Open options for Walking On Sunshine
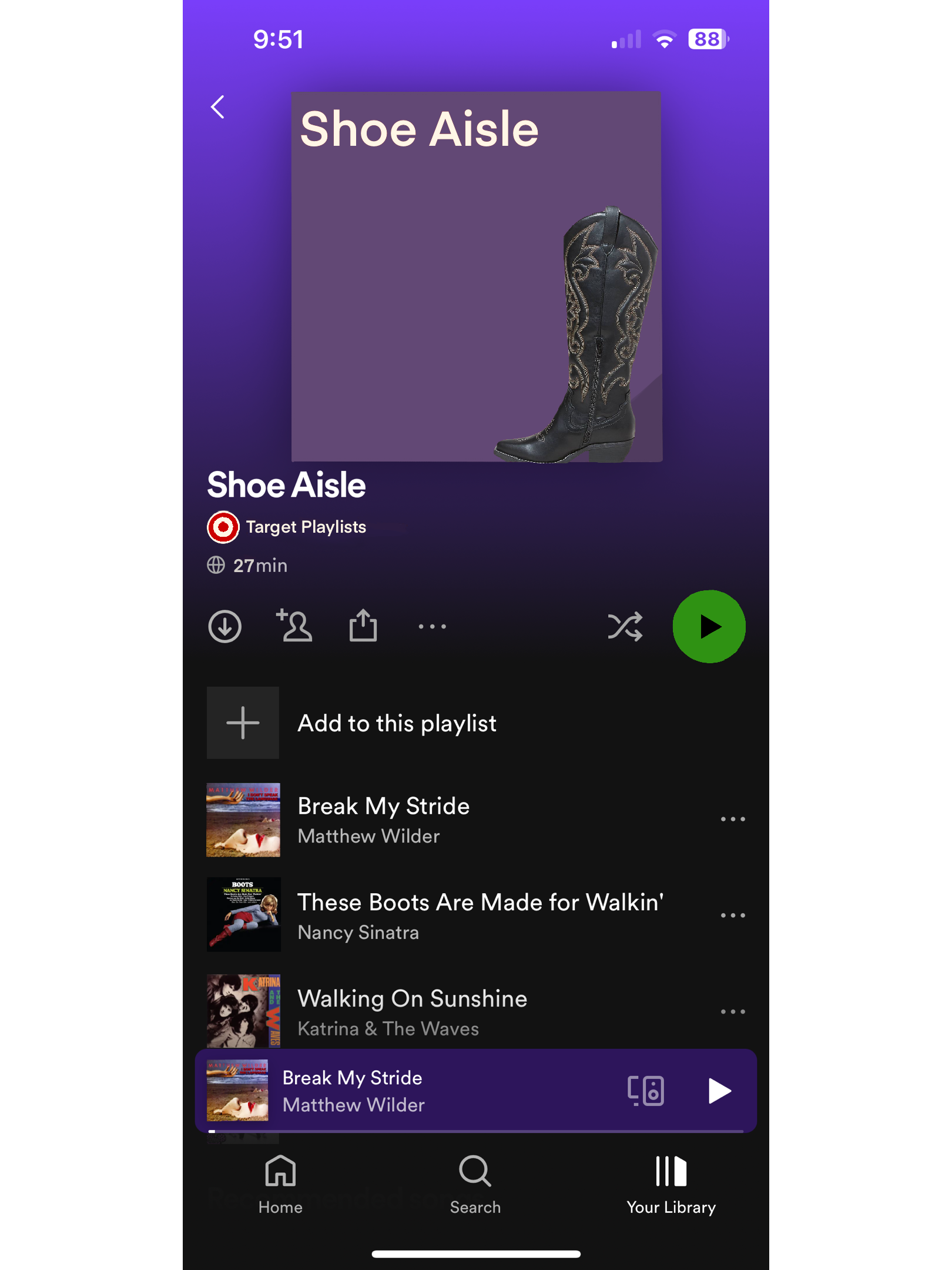 coord(733,1012)
